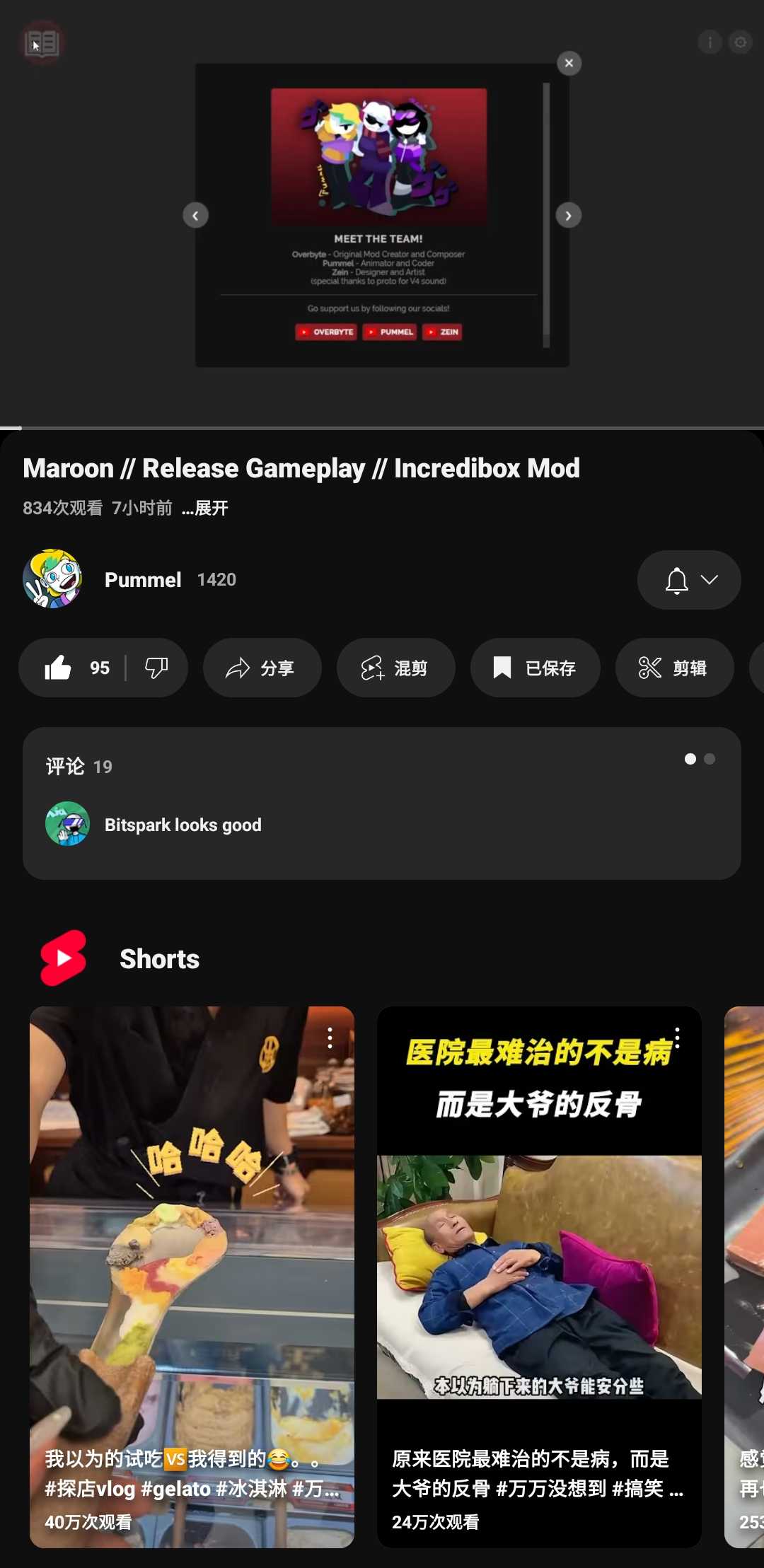Image resolution: width=764 pixels, height=1568 pixels.
Task: Play the gelato 探店vlog short
Action: coord(192,1273)
